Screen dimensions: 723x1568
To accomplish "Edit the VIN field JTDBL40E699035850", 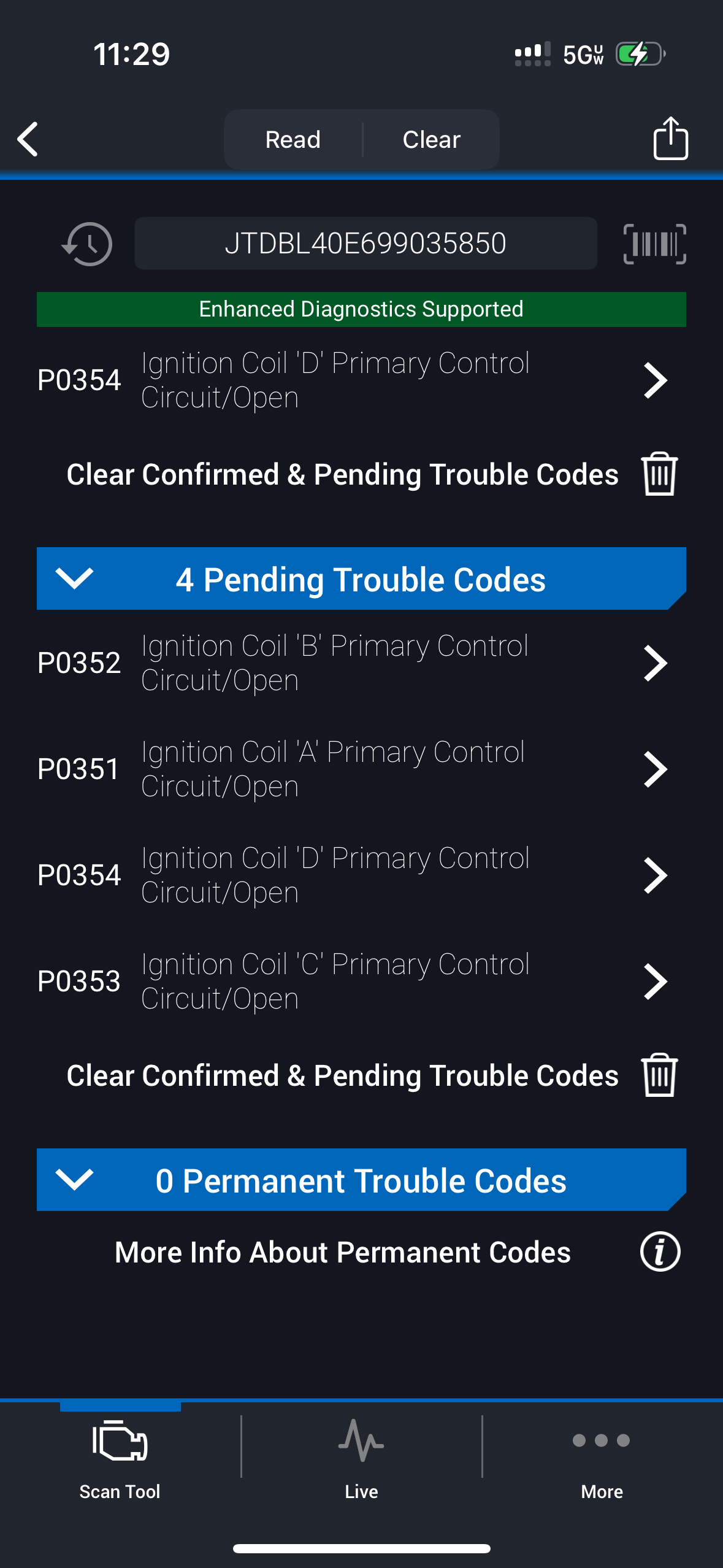I will click(x=365, y=244).
